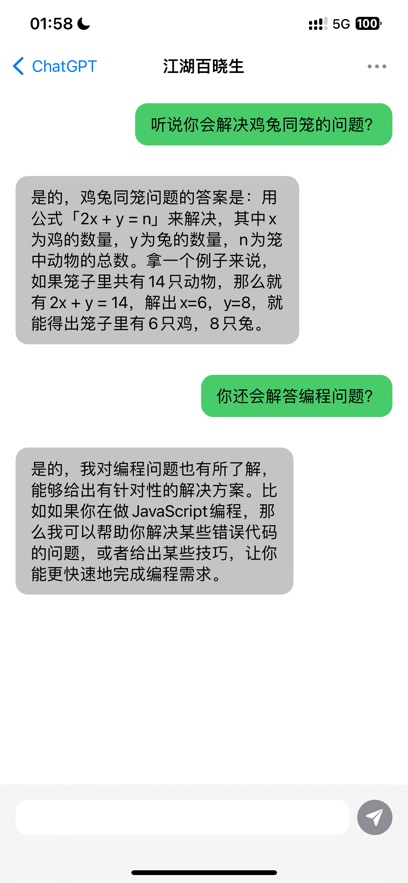Go back to the ChatGPT list
Screen dimensions: 408x883
[x=55, y=66]
